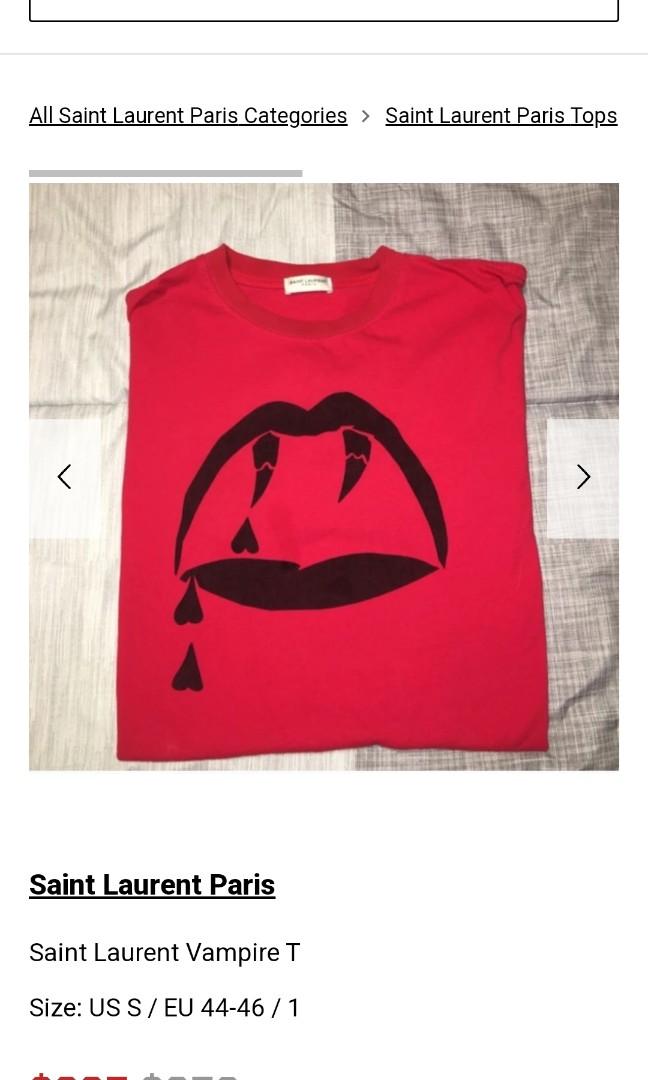Open the Saint Laurent Paris brand link
This screenshot has height=1080, width=648.
click(x=152, y=885)
